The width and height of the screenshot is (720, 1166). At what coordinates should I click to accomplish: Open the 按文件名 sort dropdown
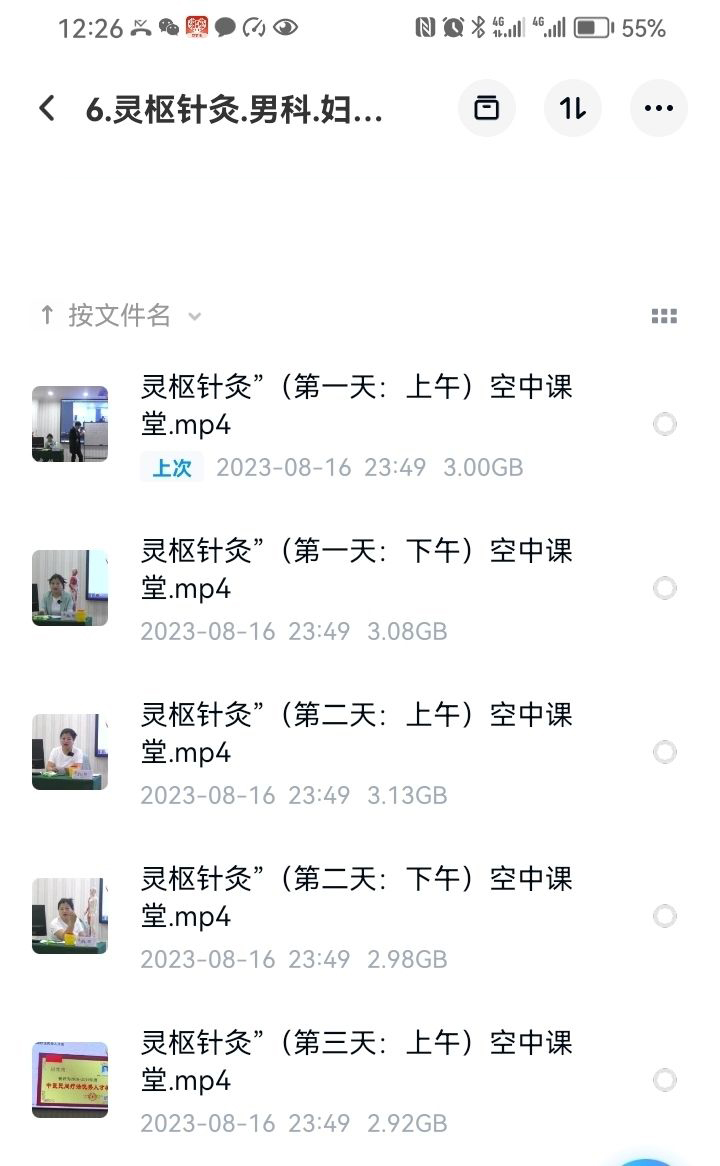tap(120, 316)
